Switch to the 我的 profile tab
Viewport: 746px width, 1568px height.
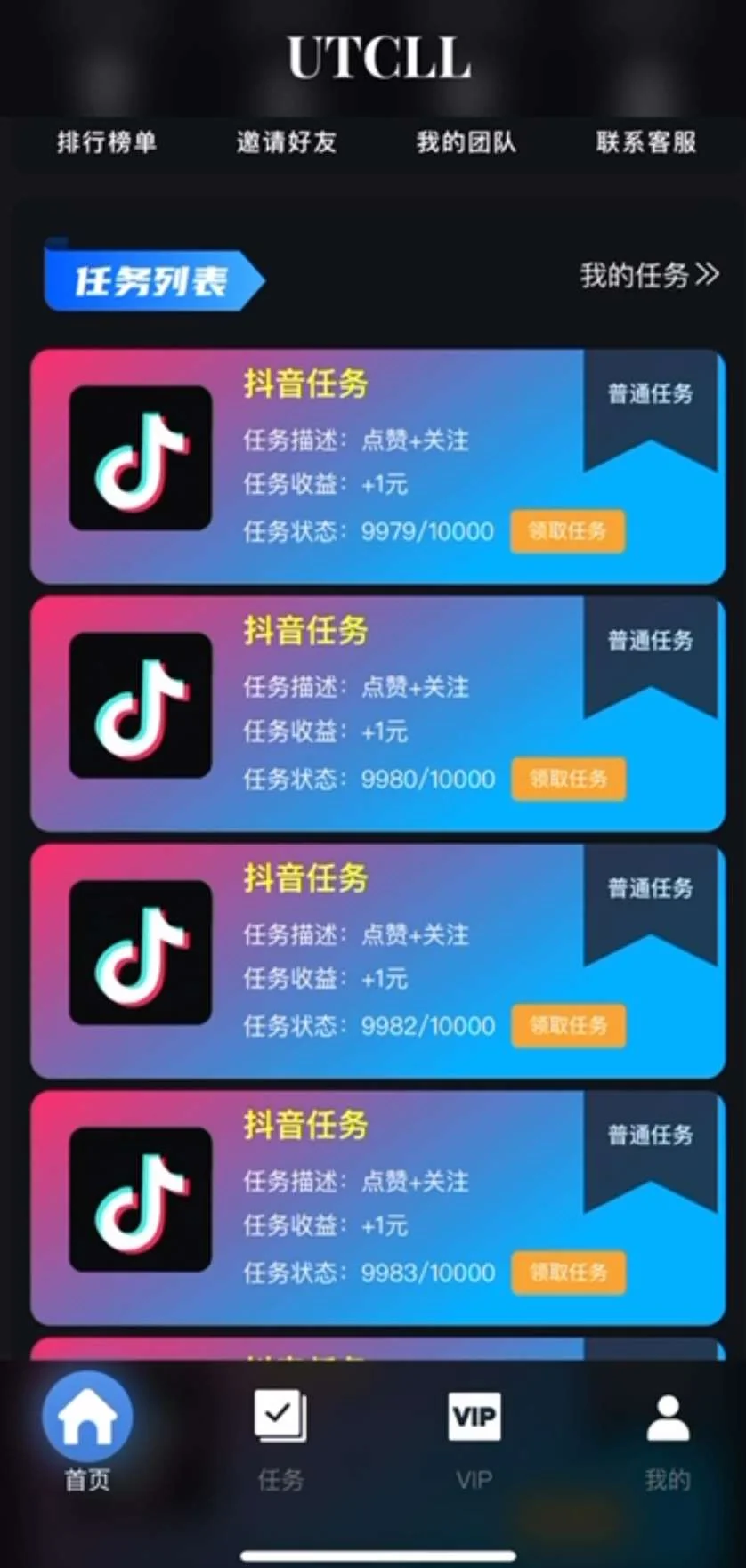coord(668,1435)
